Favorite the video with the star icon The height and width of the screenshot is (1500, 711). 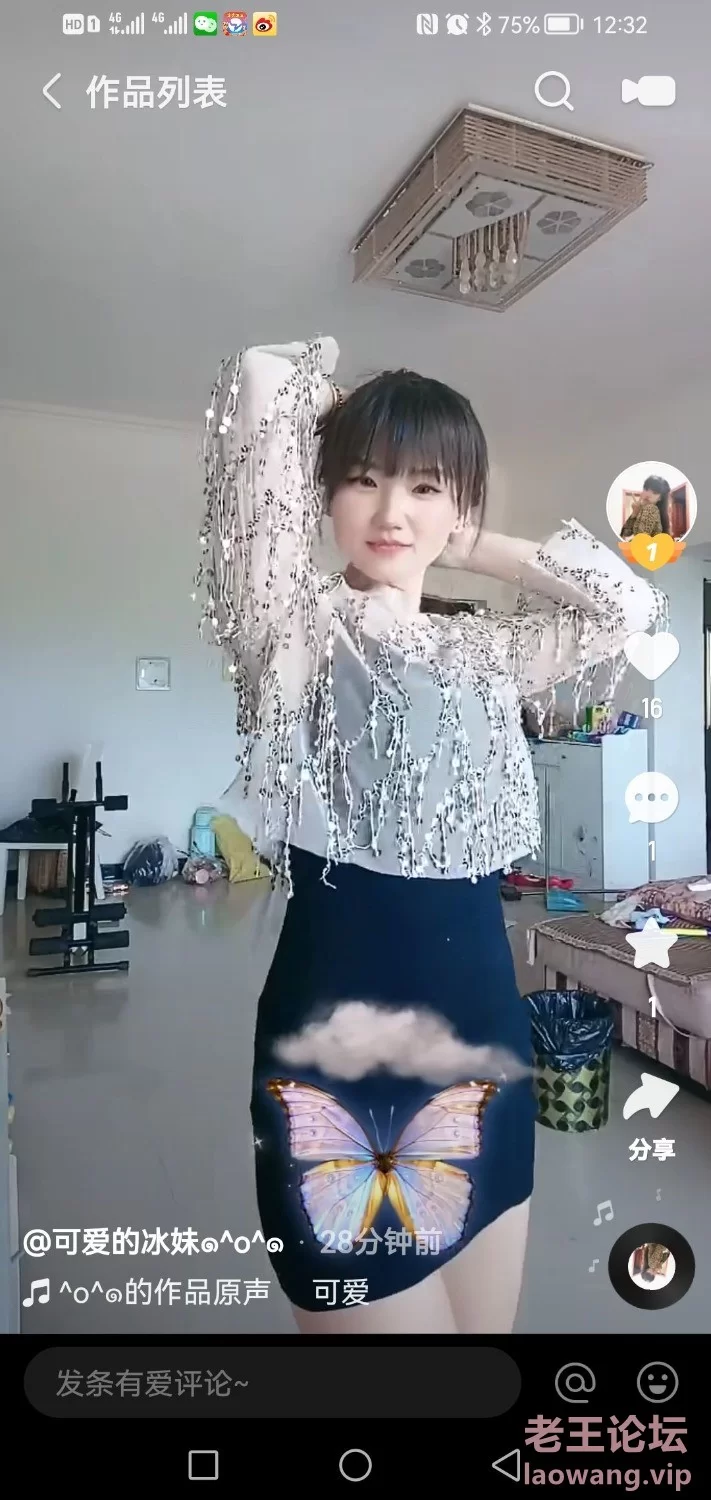tap(651, 944)
